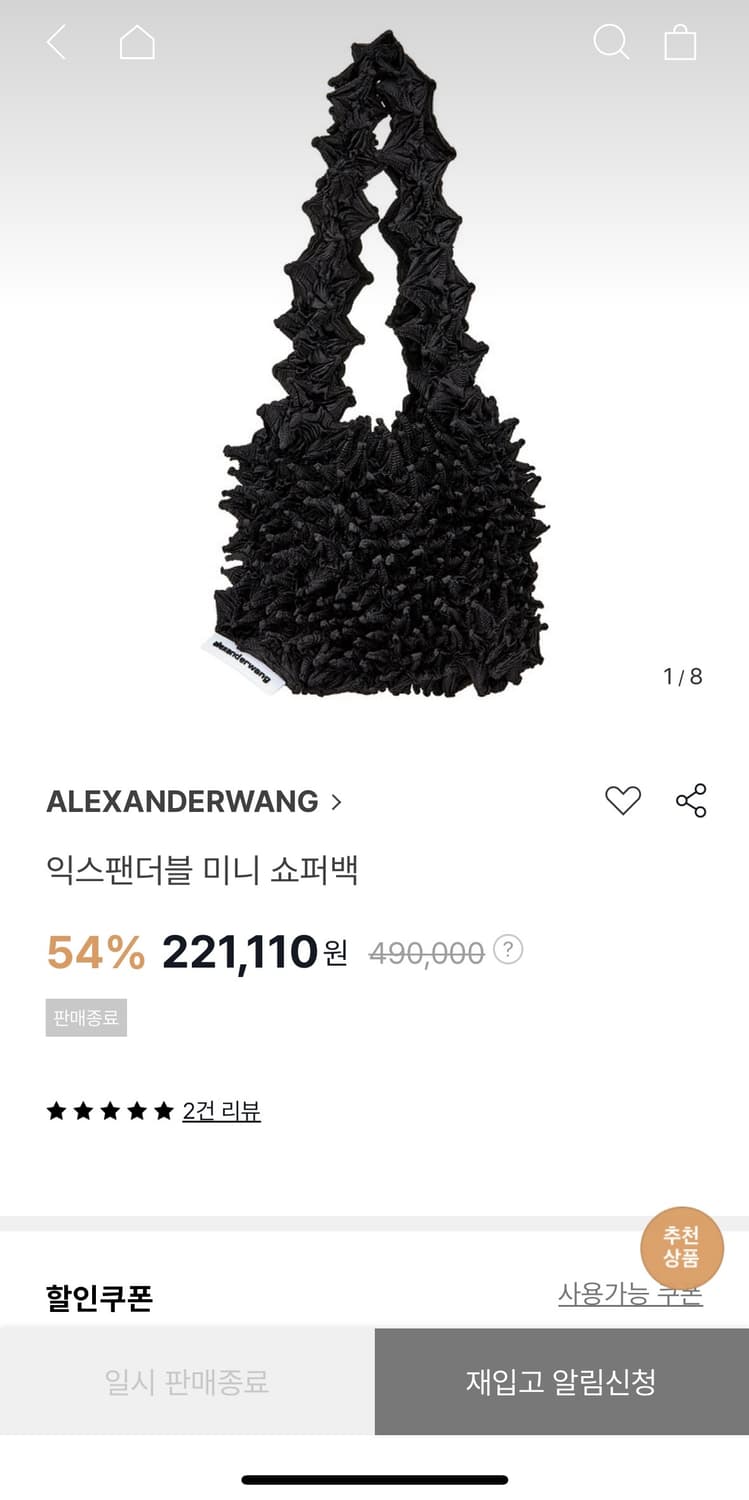Open the shopping bag icon
The height and width of the screenshot is (1500, 749).
[x=681, y=43]
